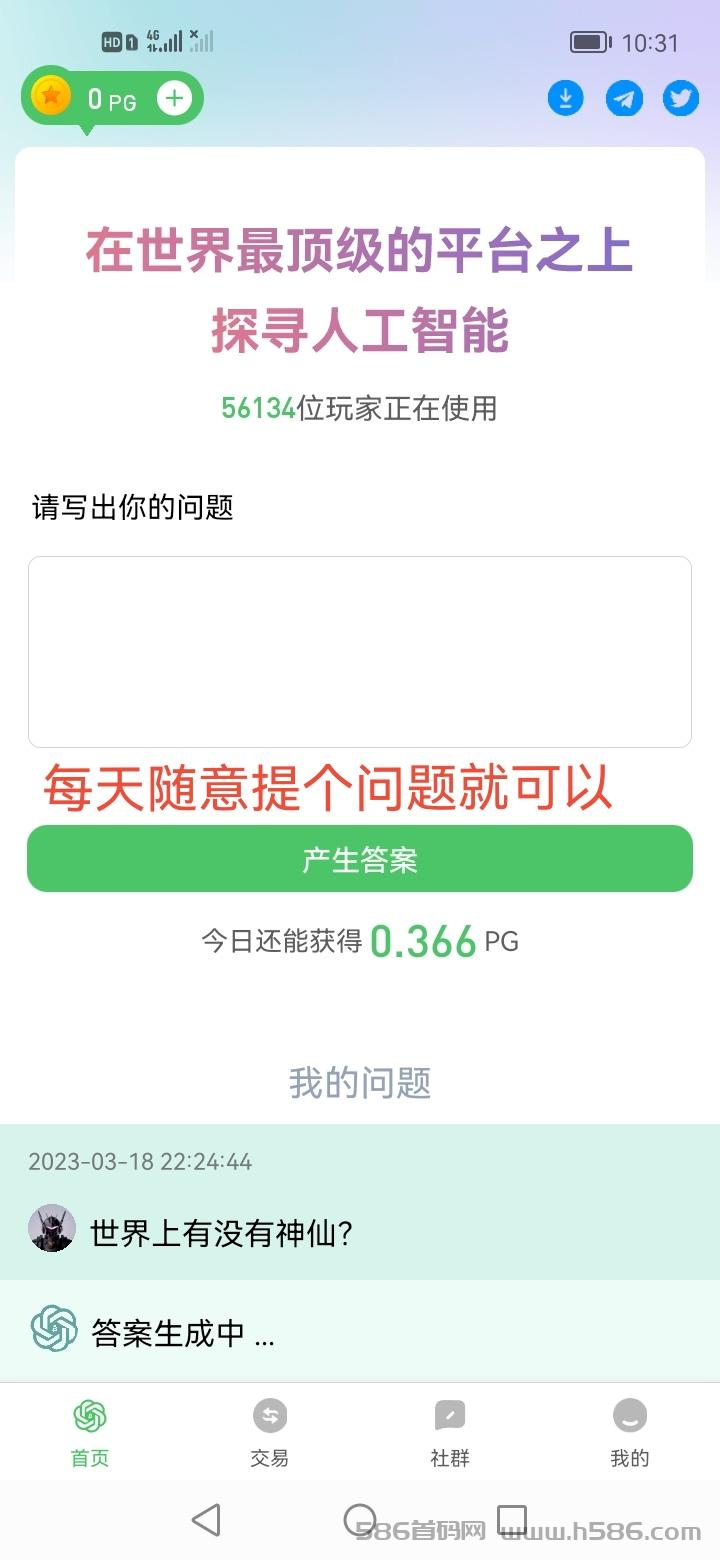
Task: Switch to the 社群 tab
Action: pyautogui.click(x=450, y=1432)
